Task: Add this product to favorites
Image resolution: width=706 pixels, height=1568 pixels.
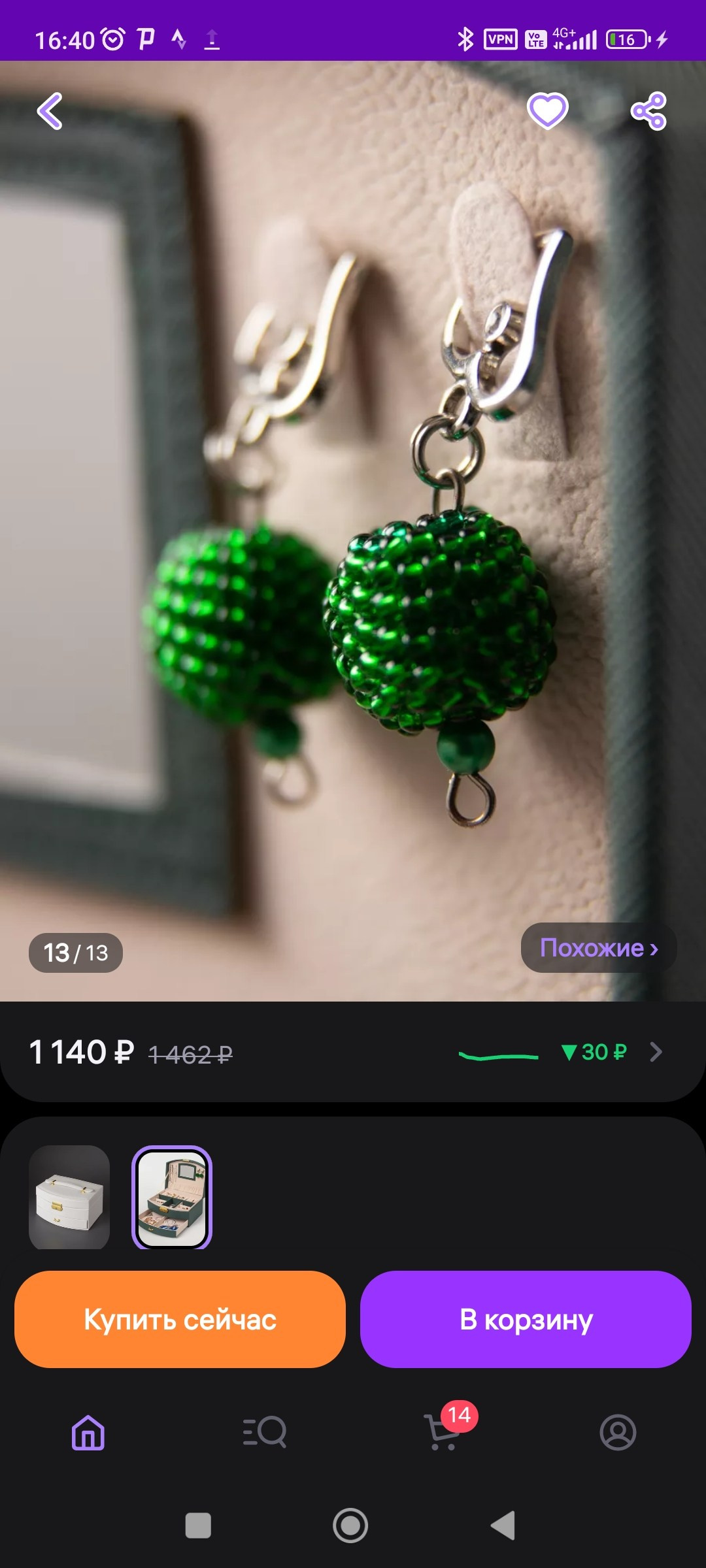Action: click(x=547, y=111)
